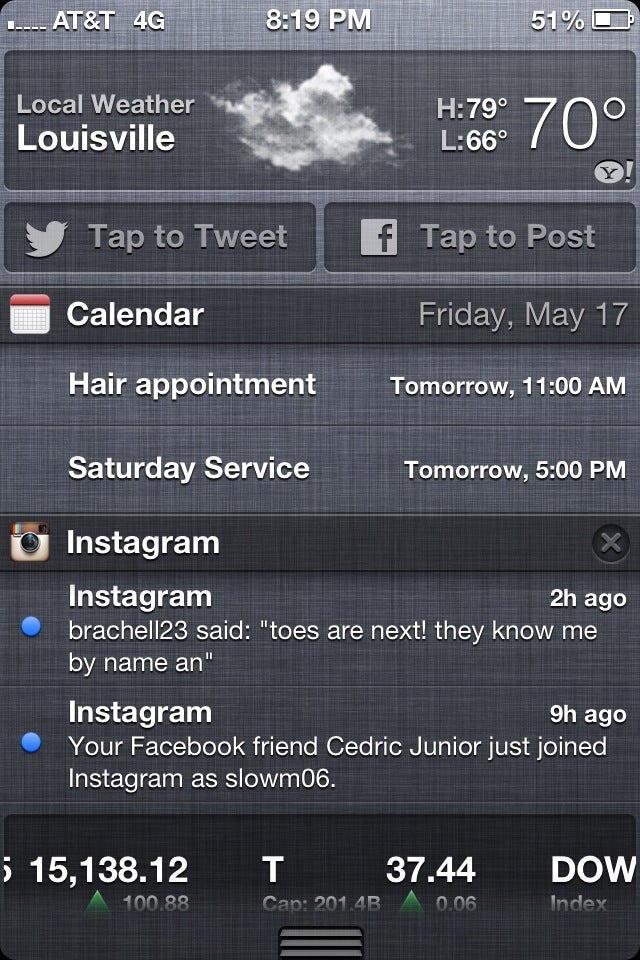Tap to Tweet button

[x=160, y=237]
